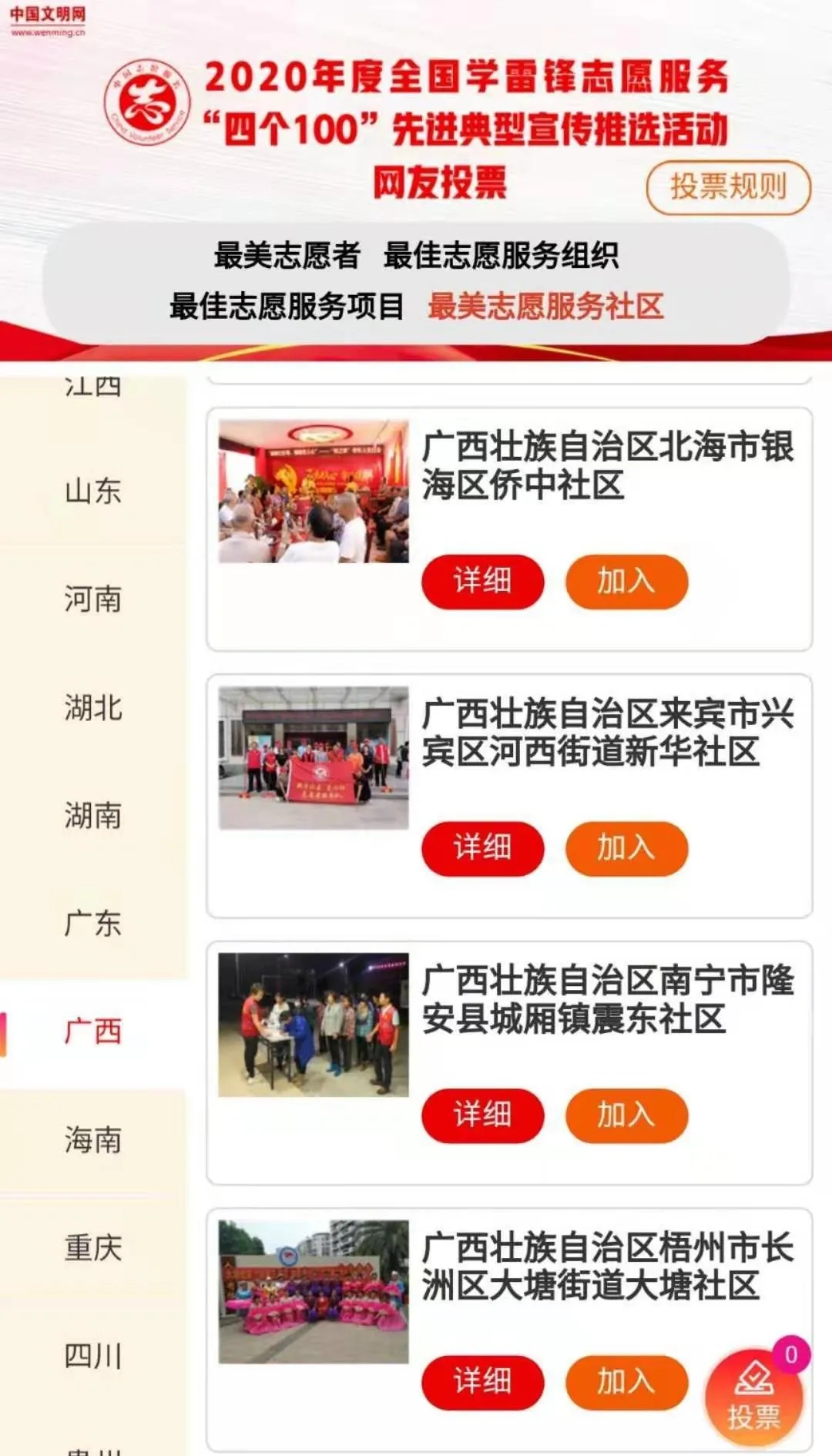Select 河南 in the province list
832x1456 pixels.
tap(93, 599)
